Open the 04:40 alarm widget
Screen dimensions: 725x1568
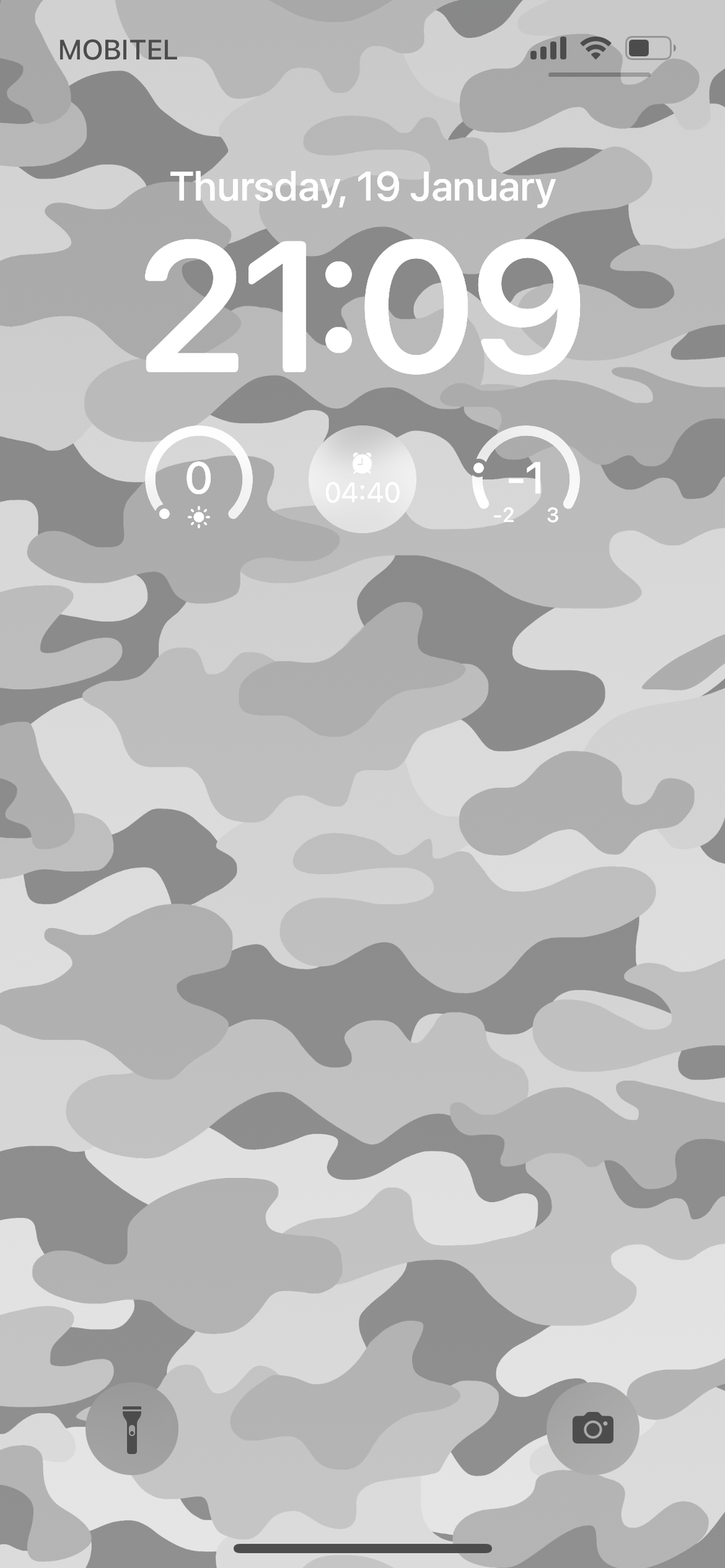pos(362,479)
